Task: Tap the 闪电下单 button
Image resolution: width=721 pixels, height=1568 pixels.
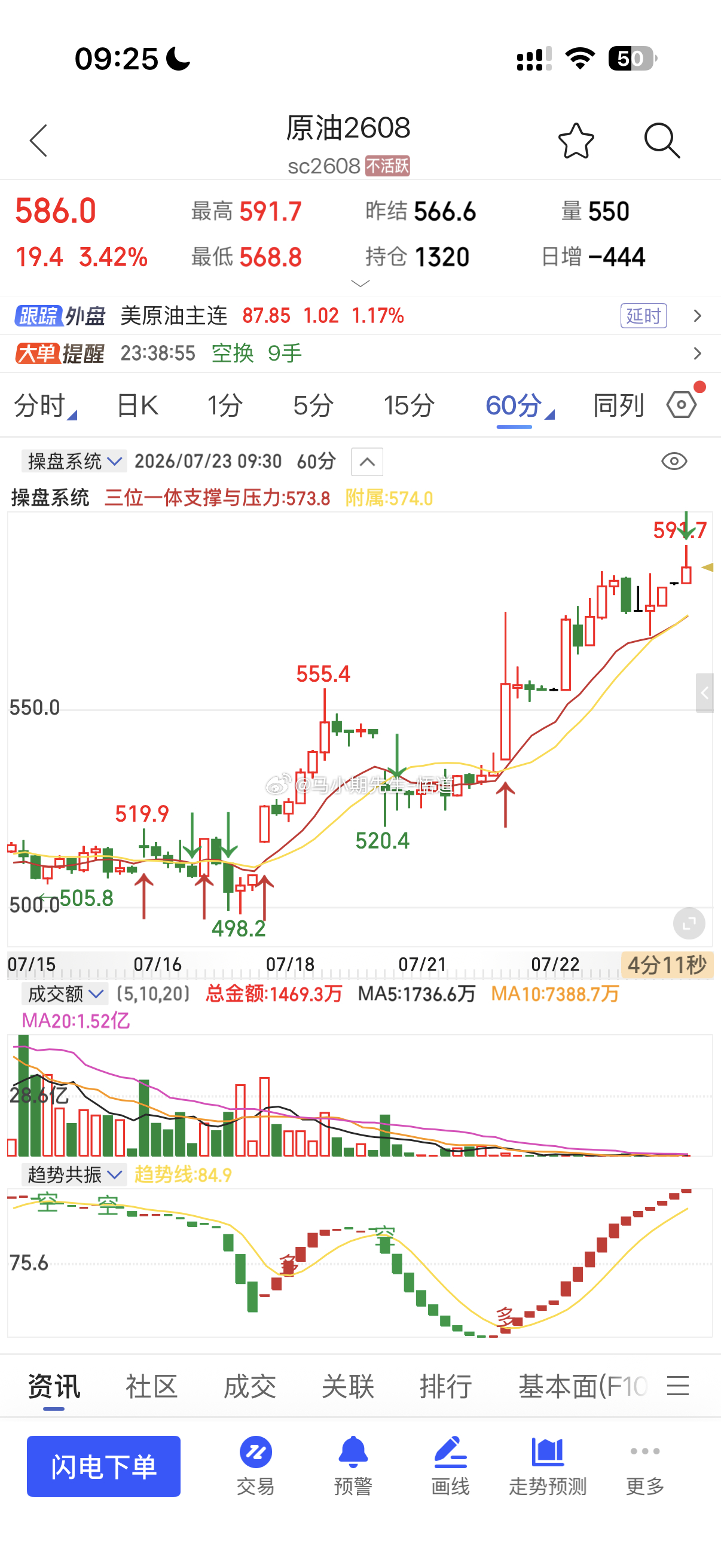Action: pyautogui.click(x=103, y=1466)
